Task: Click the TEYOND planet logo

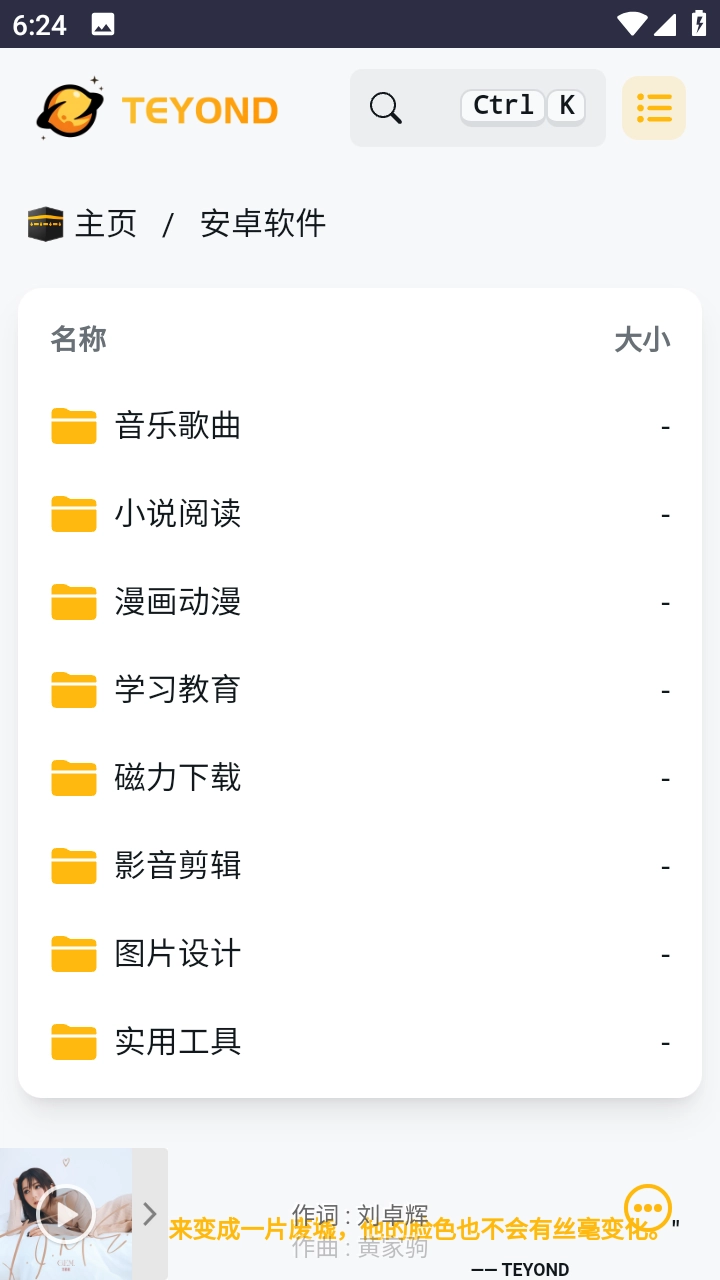Action: (x=72, y=108)
